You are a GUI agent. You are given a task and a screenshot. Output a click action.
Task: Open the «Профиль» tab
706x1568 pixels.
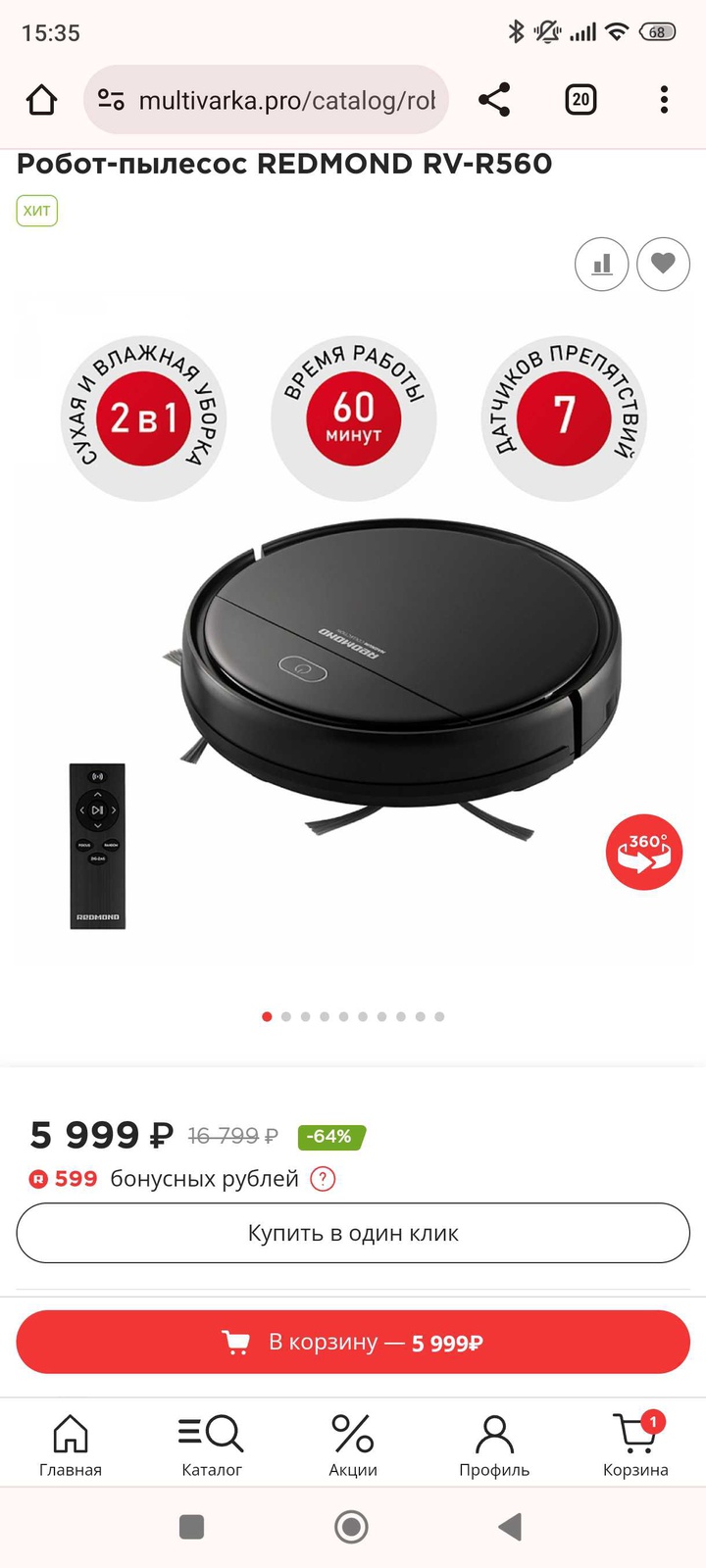[494, 1445]
